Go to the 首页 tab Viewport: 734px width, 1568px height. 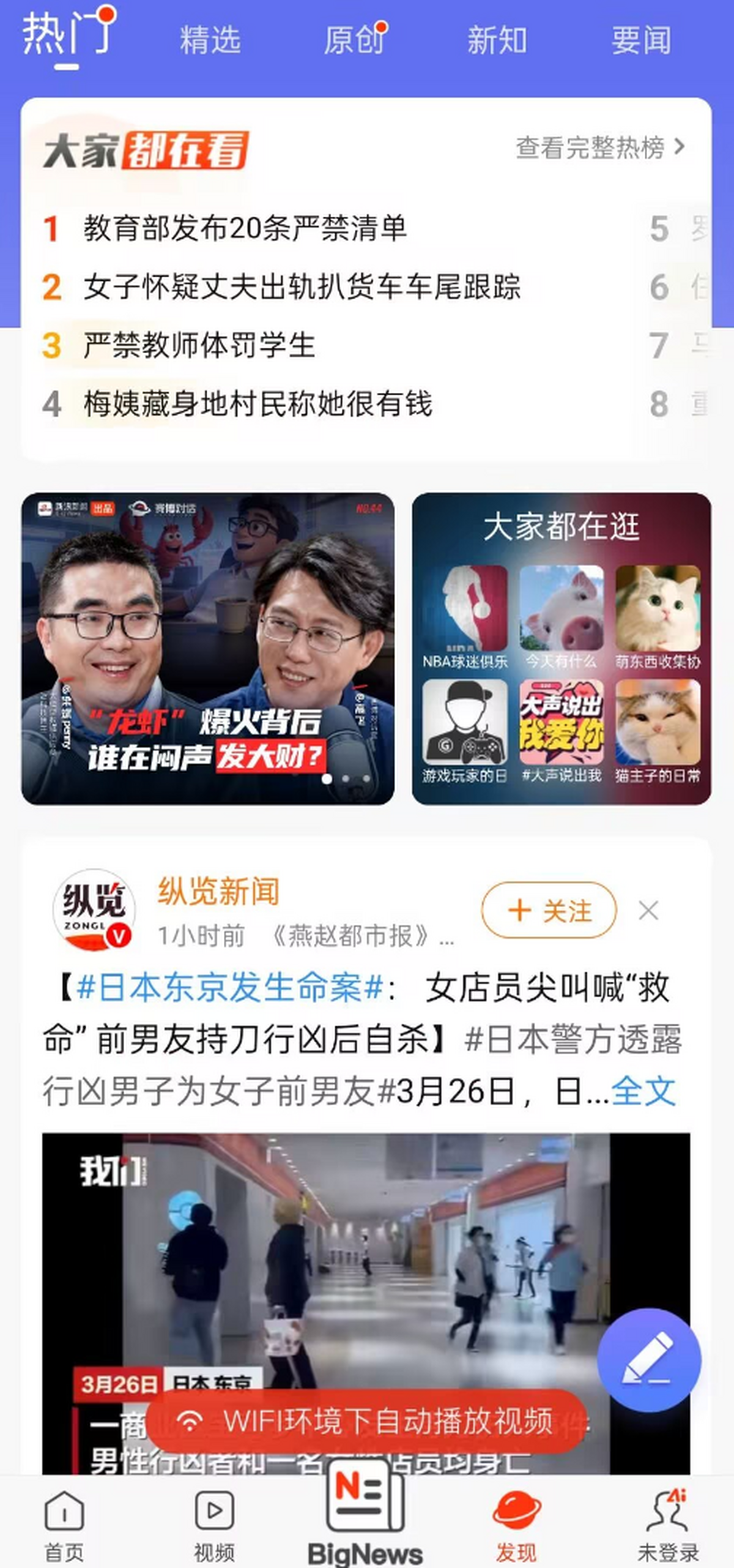pos(64,1525)
